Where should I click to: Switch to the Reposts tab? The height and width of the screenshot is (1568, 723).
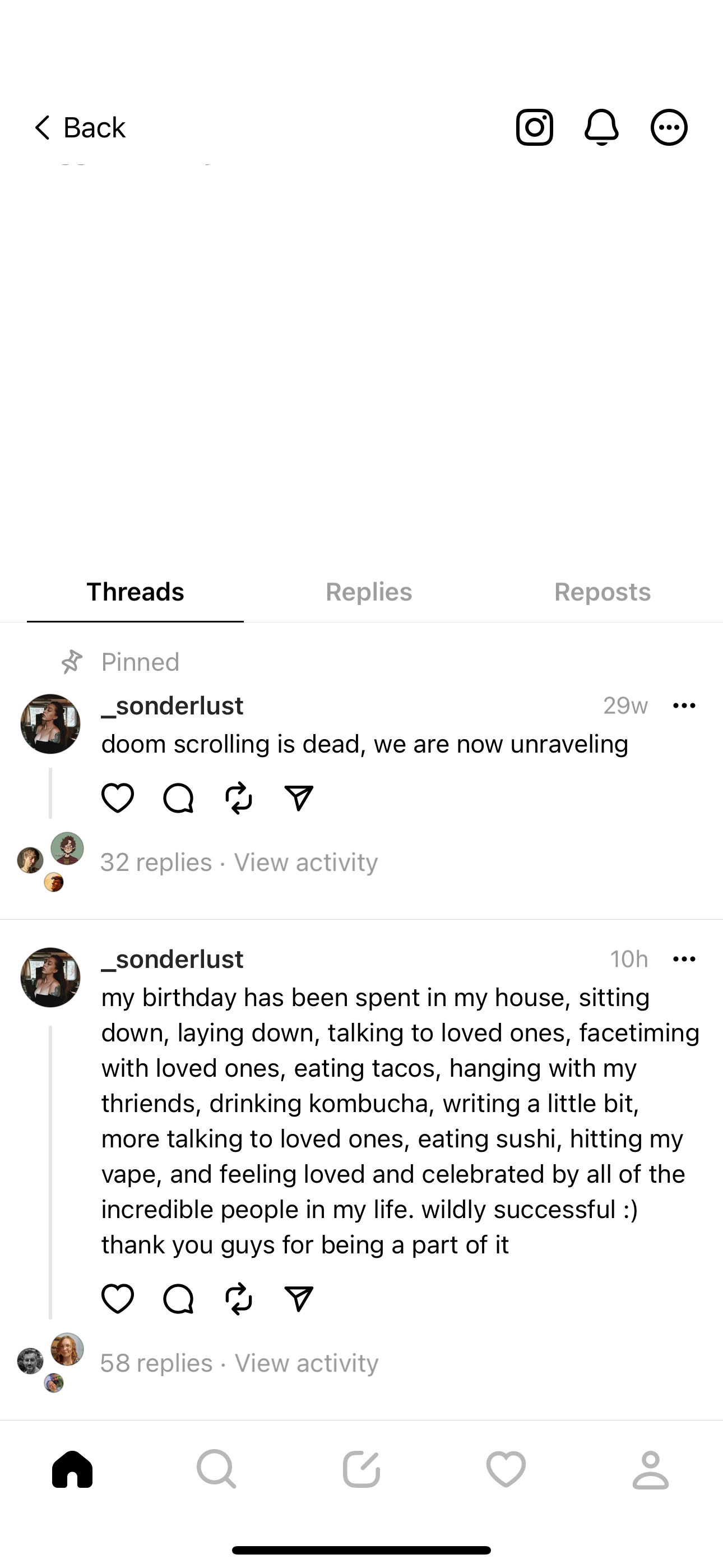coord(602,592)
